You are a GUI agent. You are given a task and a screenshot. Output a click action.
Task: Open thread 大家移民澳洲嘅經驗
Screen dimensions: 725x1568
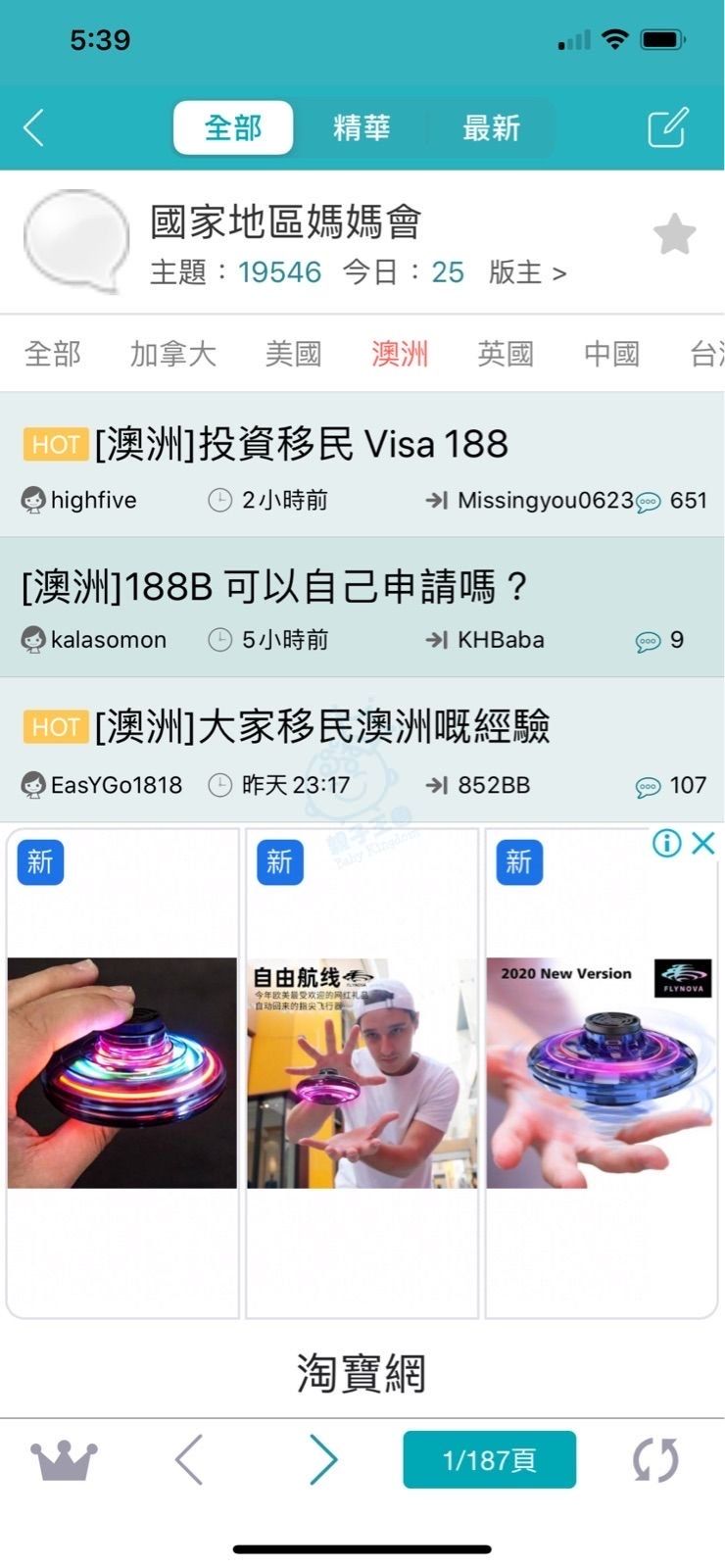click(x=321, y=727)
